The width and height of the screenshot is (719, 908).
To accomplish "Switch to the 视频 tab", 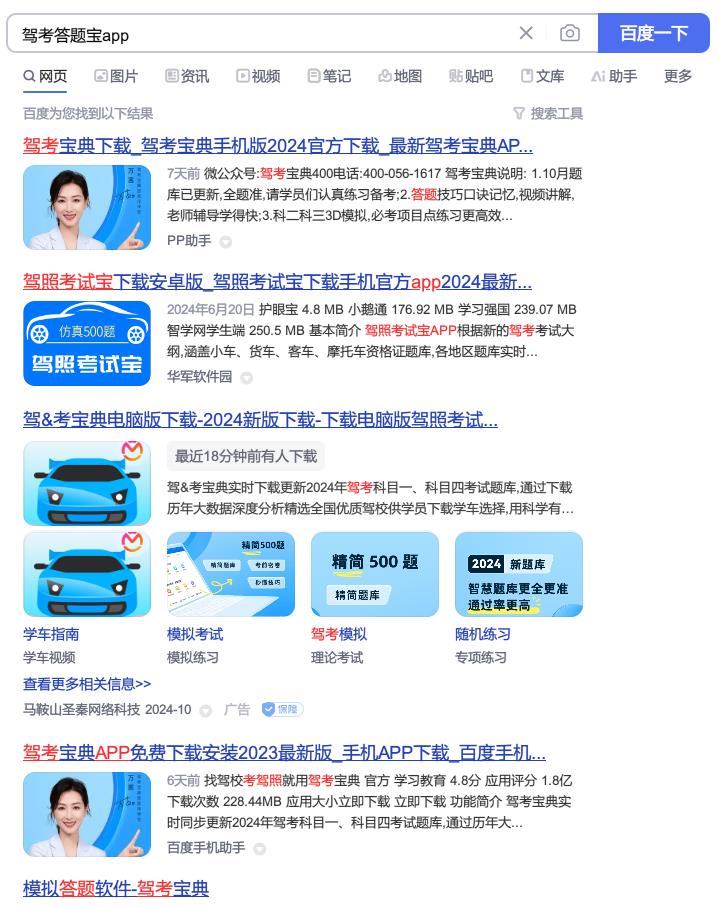I will pyautogui.click(x=258, y=76).
